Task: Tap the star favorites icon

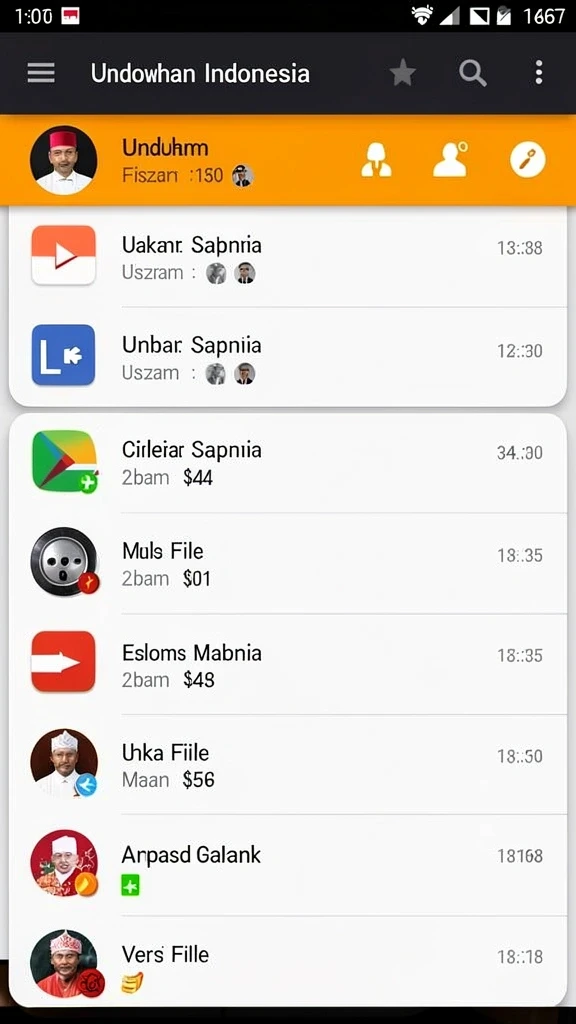Action: tap(402, 72)
